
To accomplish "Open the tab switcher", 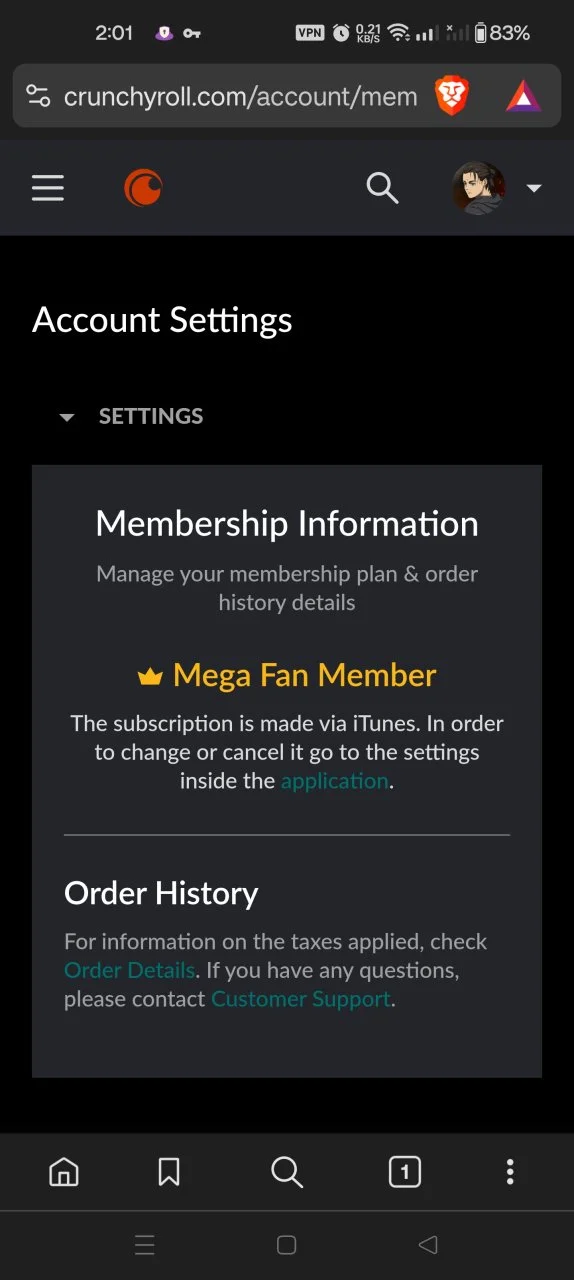I will [x=404, y=1172].
